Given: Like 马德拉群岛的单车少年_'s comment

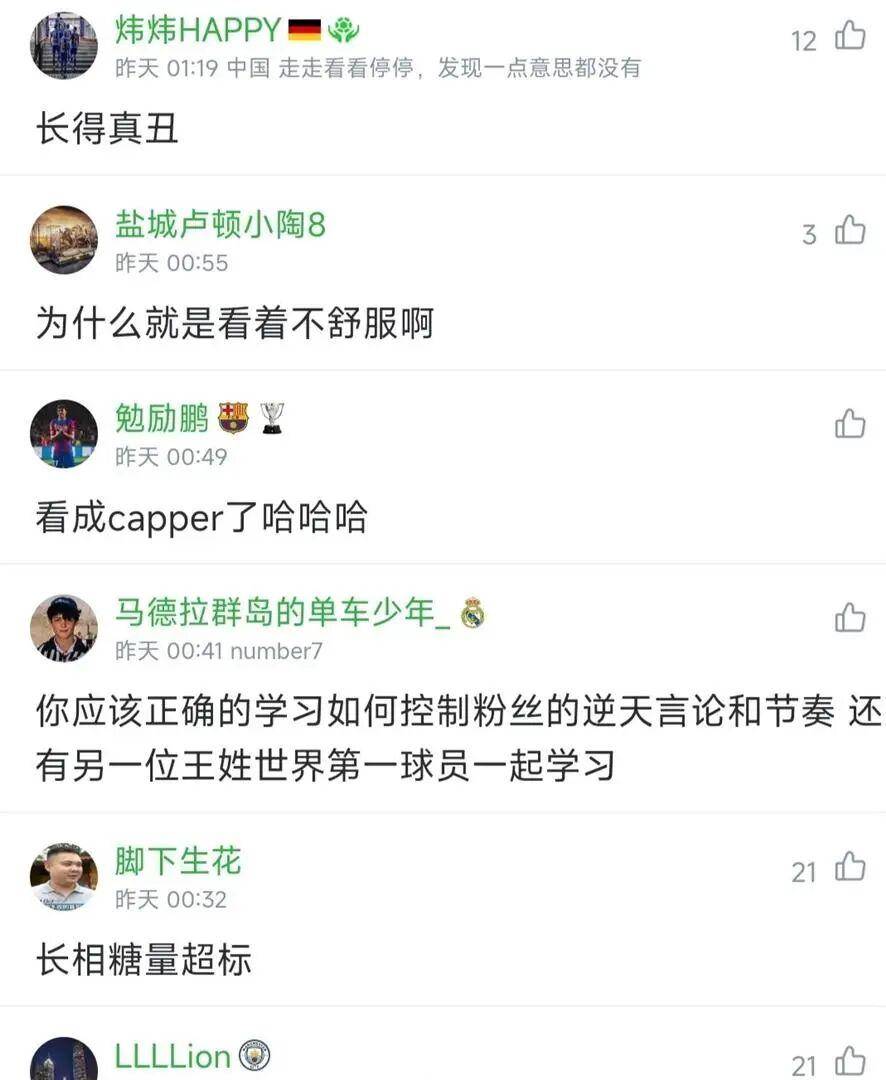Looking at the screenshot, I should 850,618.
